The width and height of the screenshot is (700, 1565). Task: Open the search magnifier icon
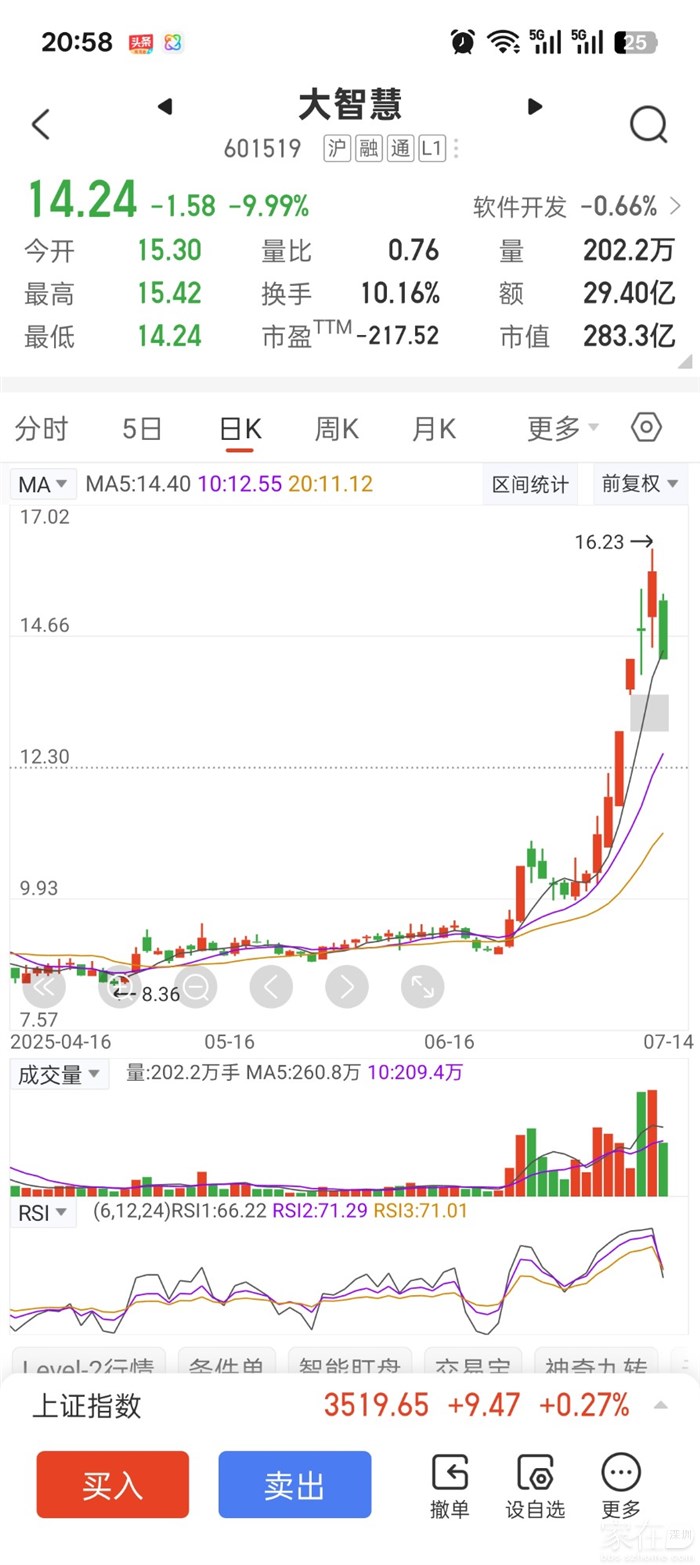pyautogui.click(x=648, y=125)
